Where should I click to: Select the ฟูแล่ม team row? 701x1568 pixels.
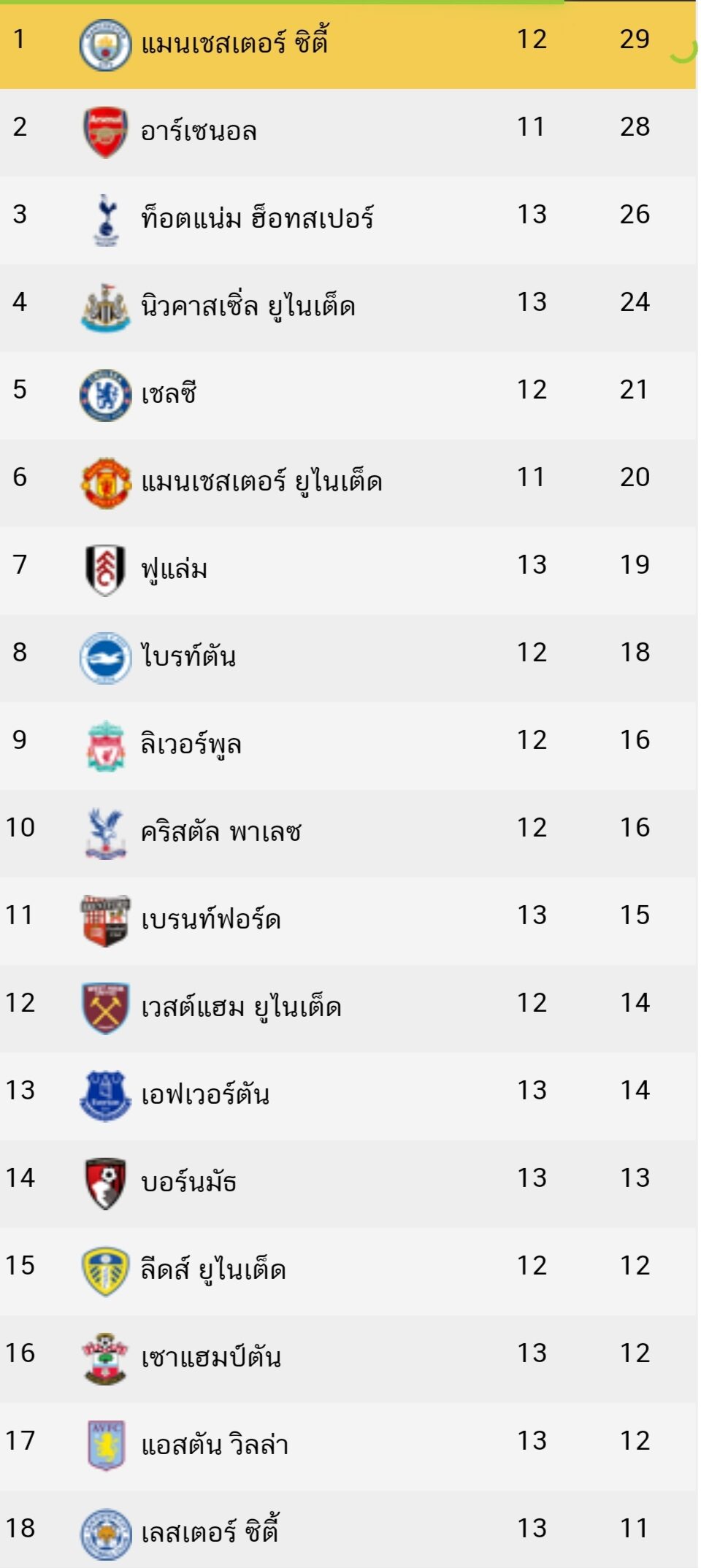point(348,571)
